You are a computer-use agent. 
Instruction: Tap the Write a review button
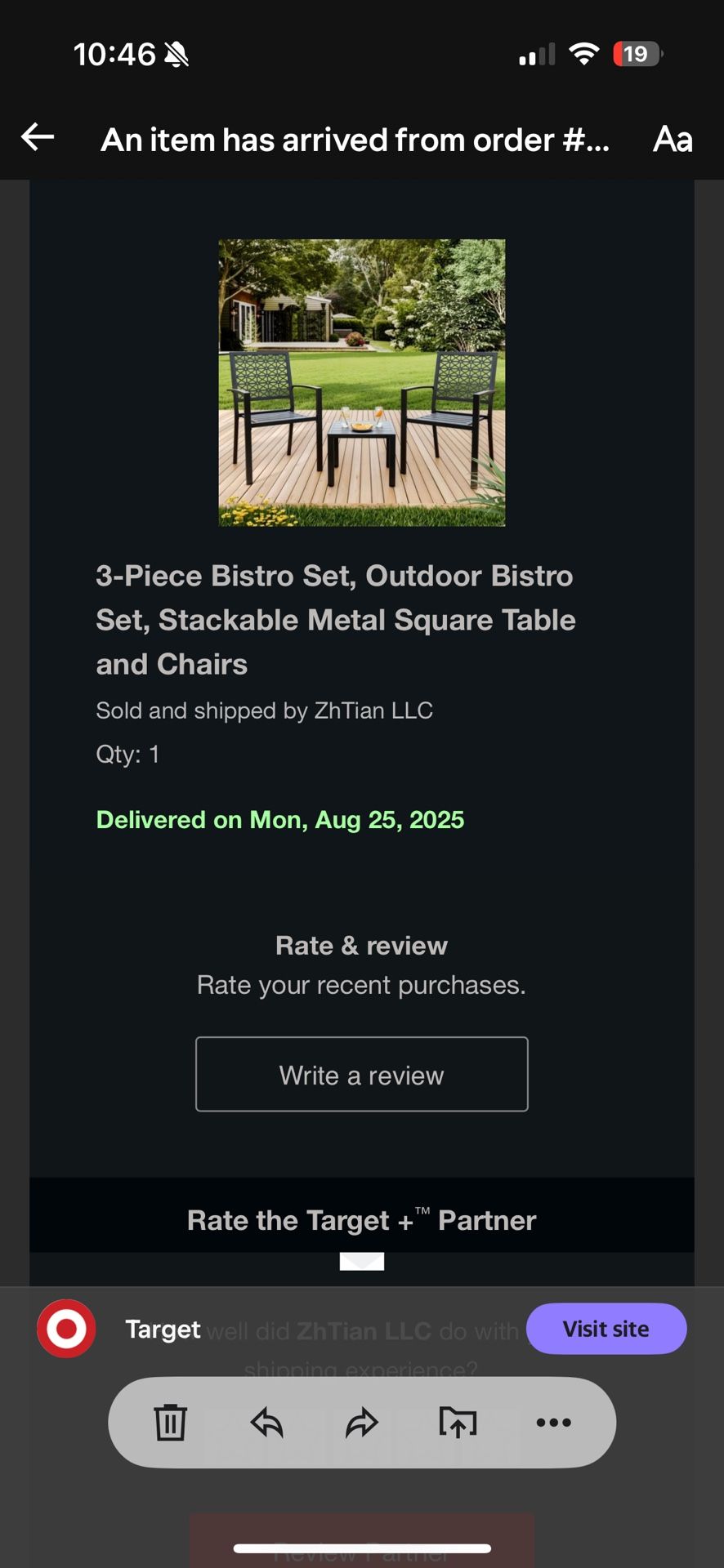pyautogui.click(x=361, y=1074)
